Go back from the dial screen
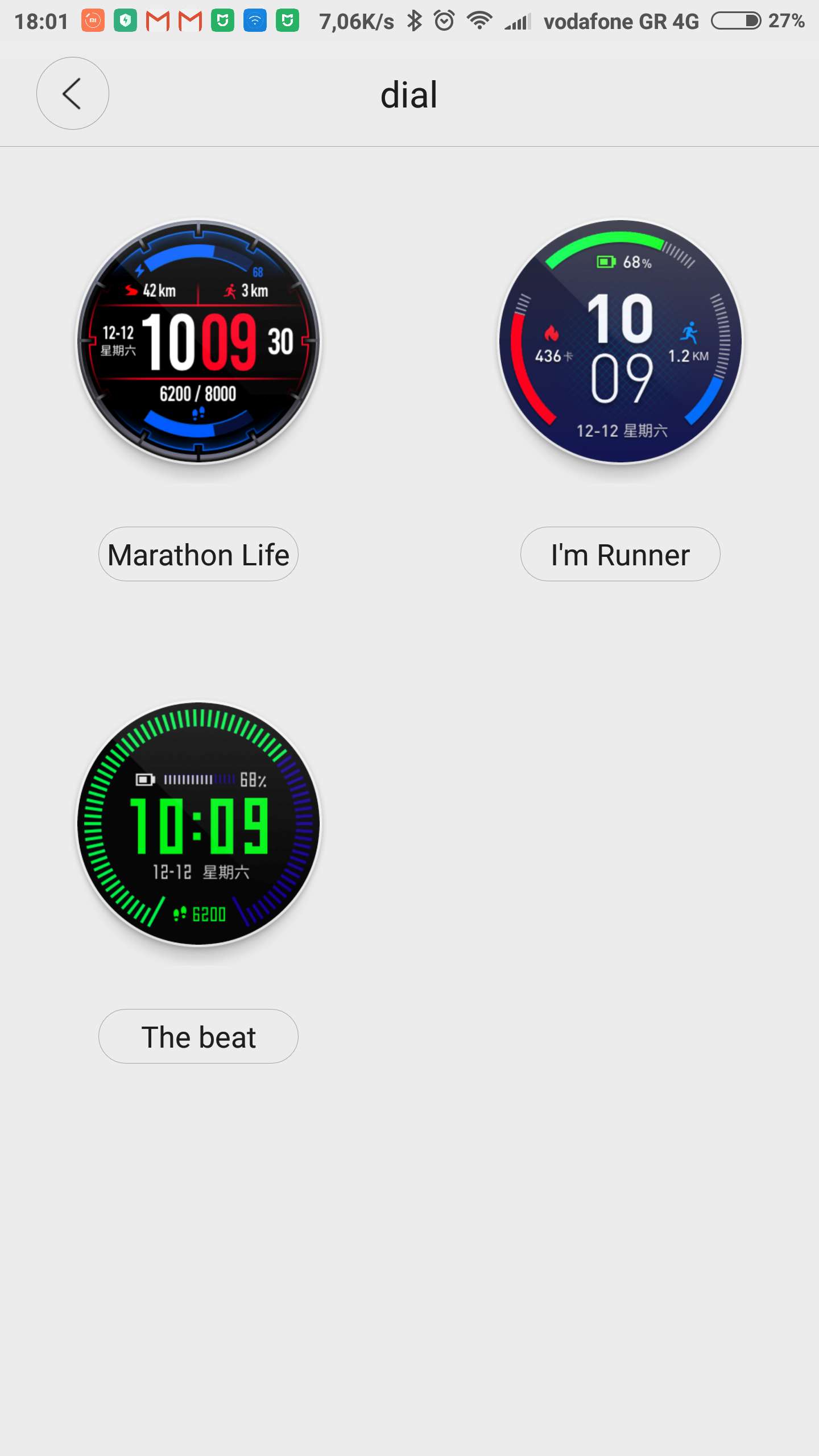 click(x=73, y=93)
